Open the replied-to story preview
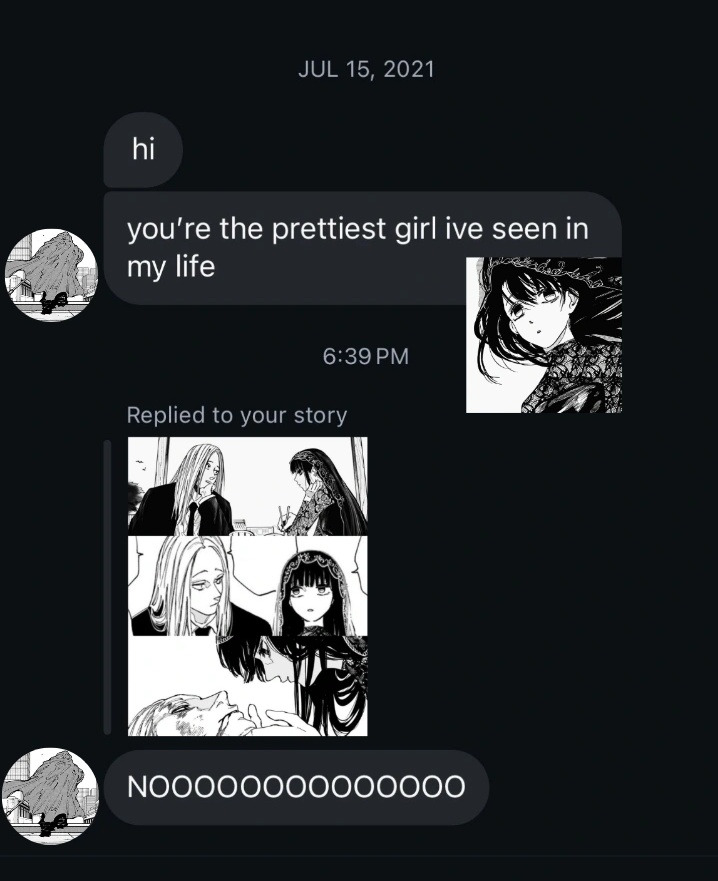This screenshot has height=881, width=718. coord(247,586)
